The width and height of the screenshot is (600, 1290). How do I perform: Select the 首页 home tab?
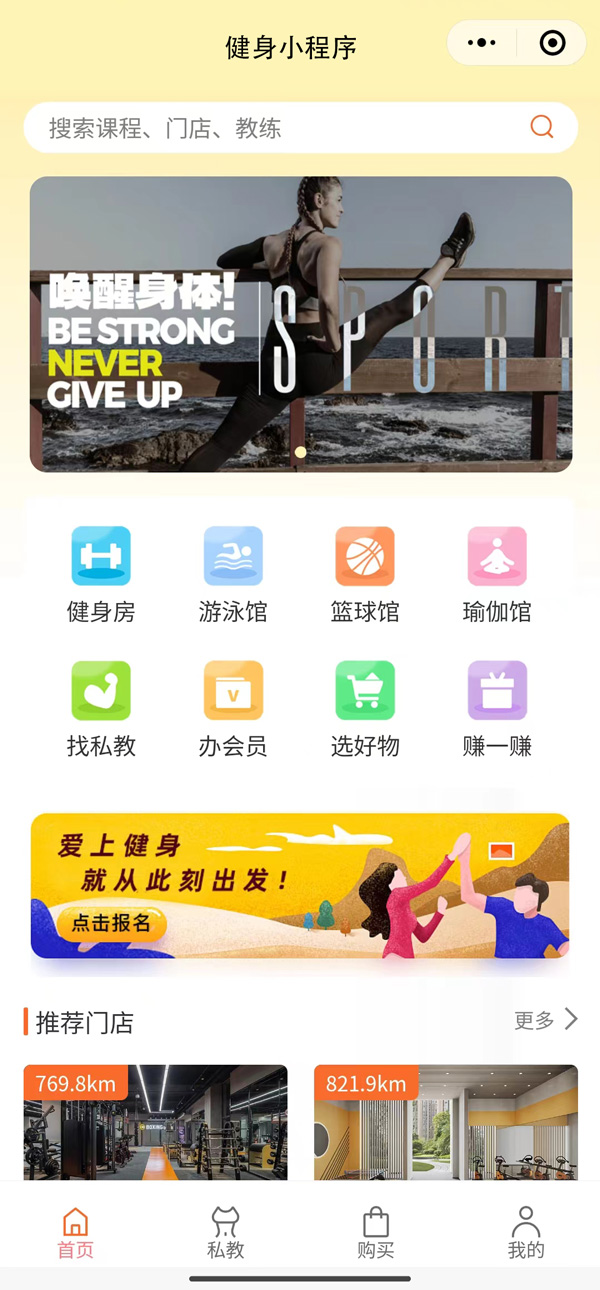coord(75,1232)
